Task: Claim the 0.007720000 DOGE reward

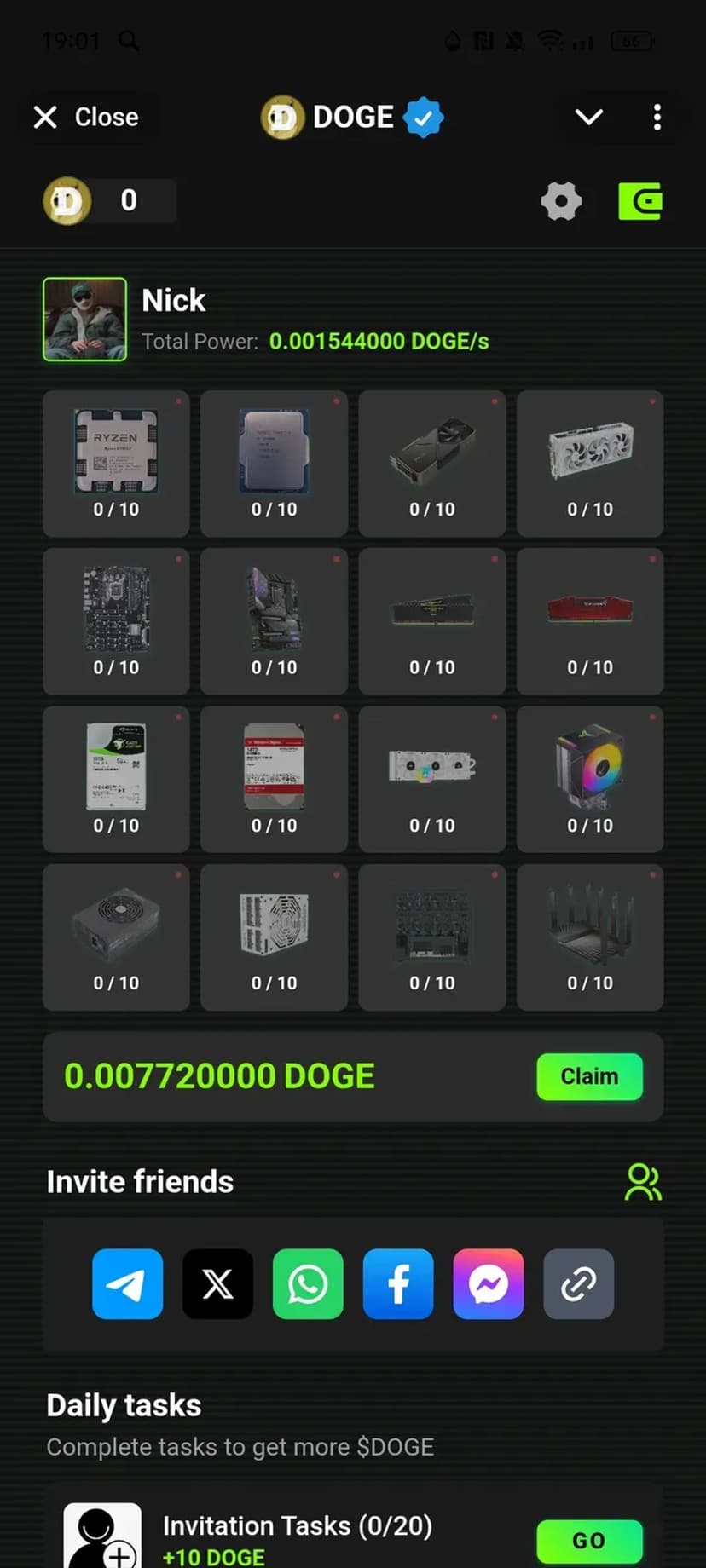Action: 589,1076
